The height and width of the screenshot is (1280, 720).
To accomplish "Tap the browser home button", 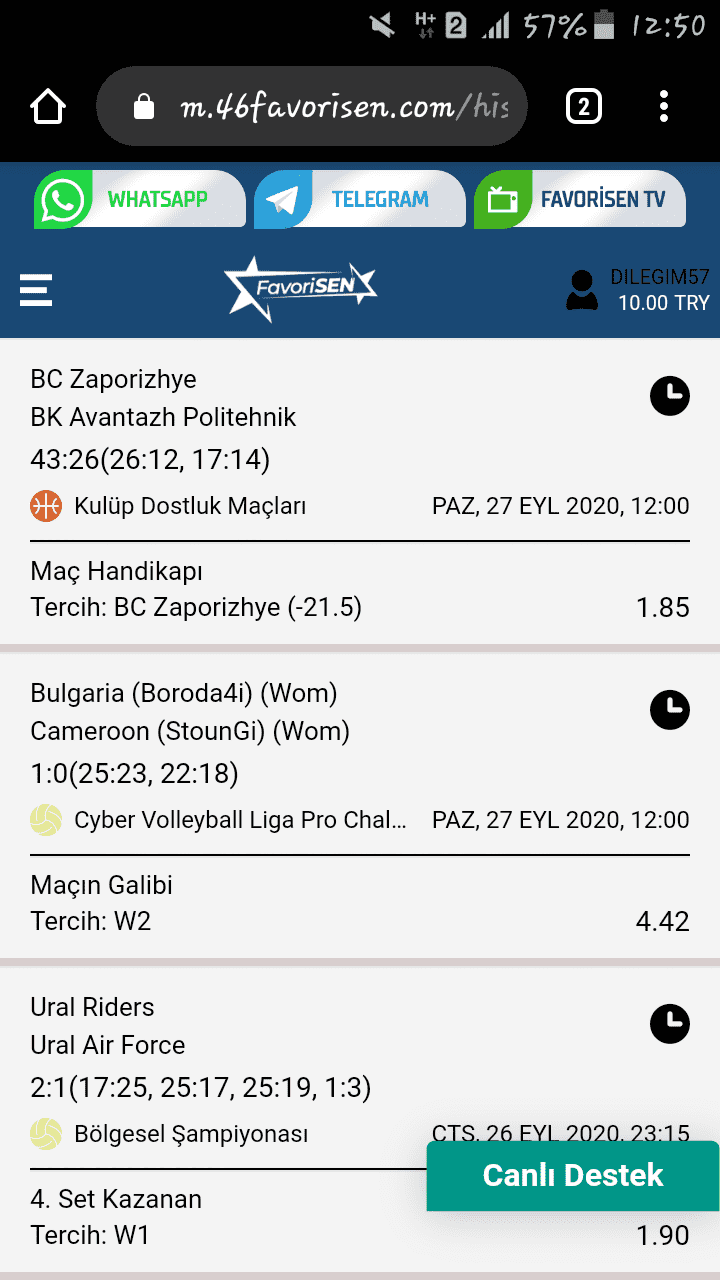I will point(48,106).
